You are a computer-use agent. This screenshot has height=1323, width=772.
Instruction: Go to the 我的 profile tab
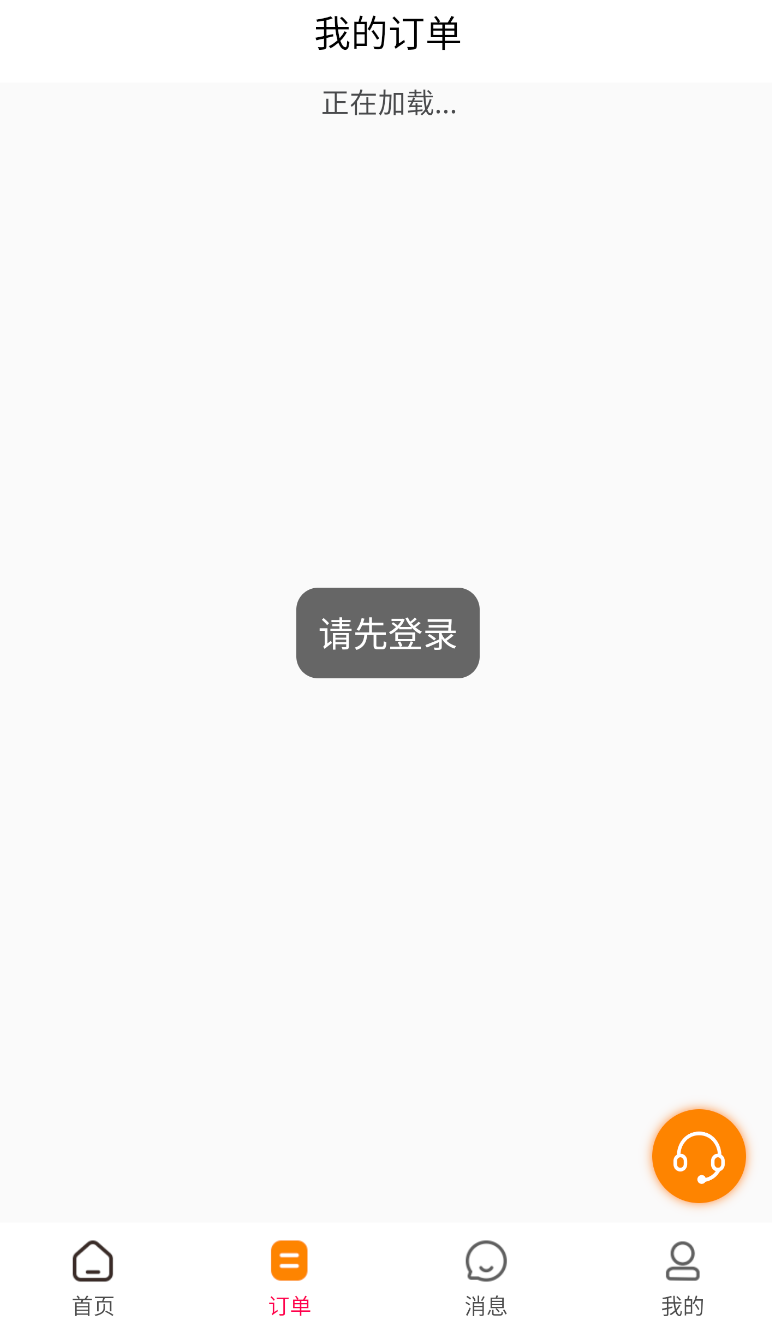(682, 1277)
